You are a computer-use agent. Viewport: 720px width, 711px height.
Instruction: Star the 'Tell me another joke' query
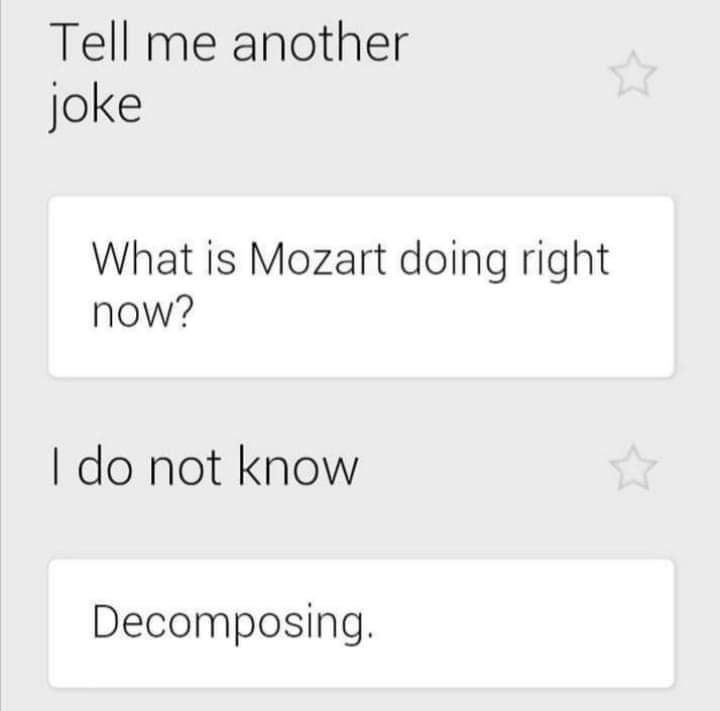[x=632, y=77]
